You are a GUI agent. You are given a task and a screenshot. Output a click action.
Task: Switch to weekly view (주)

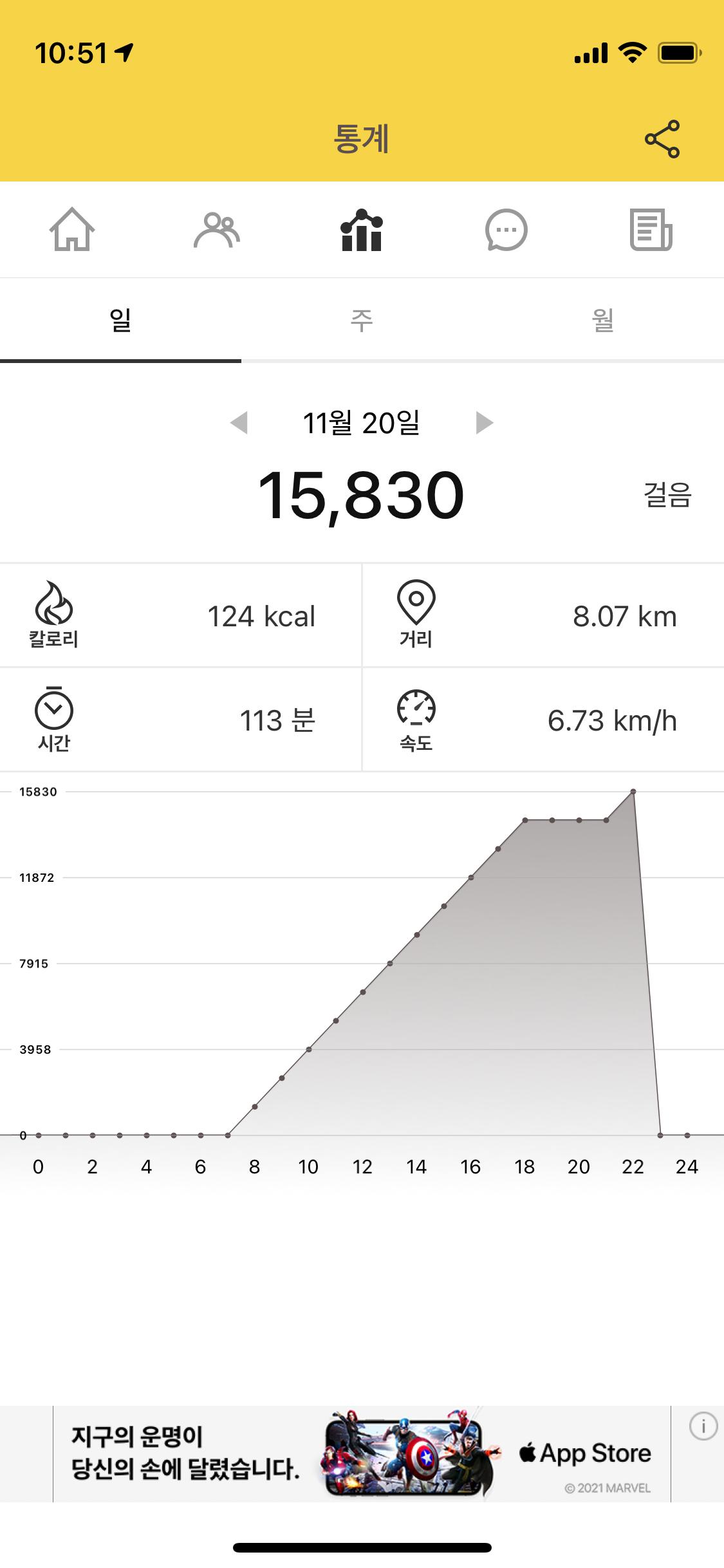click(x=362, y=320)
